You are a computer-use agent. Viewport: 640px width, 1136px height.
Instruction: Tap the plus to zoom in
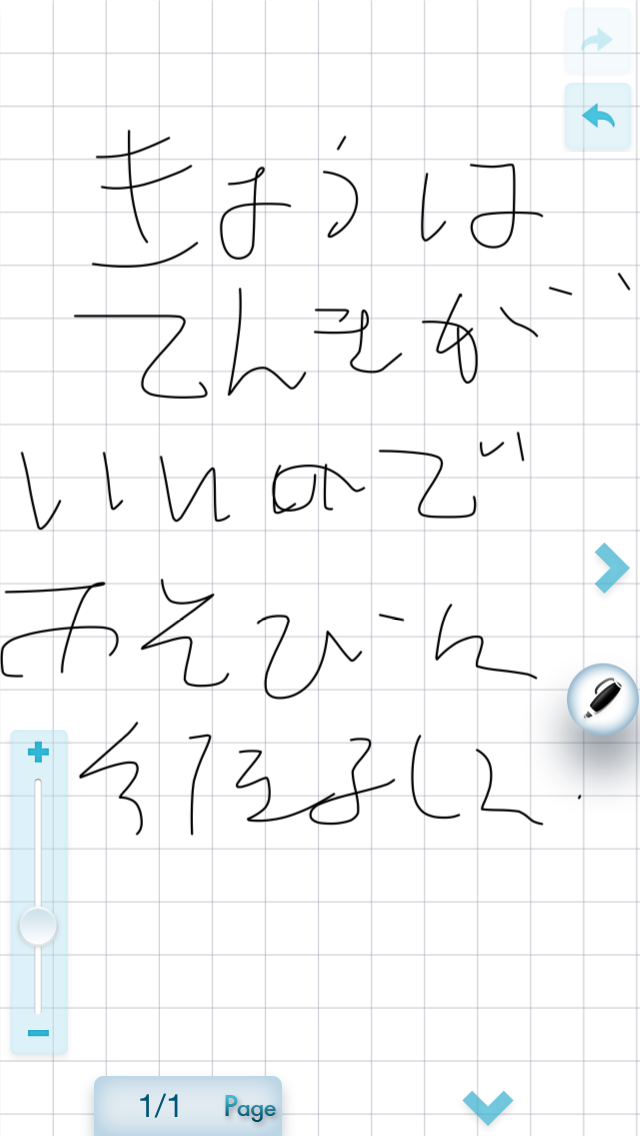click(x=38, y=752)
